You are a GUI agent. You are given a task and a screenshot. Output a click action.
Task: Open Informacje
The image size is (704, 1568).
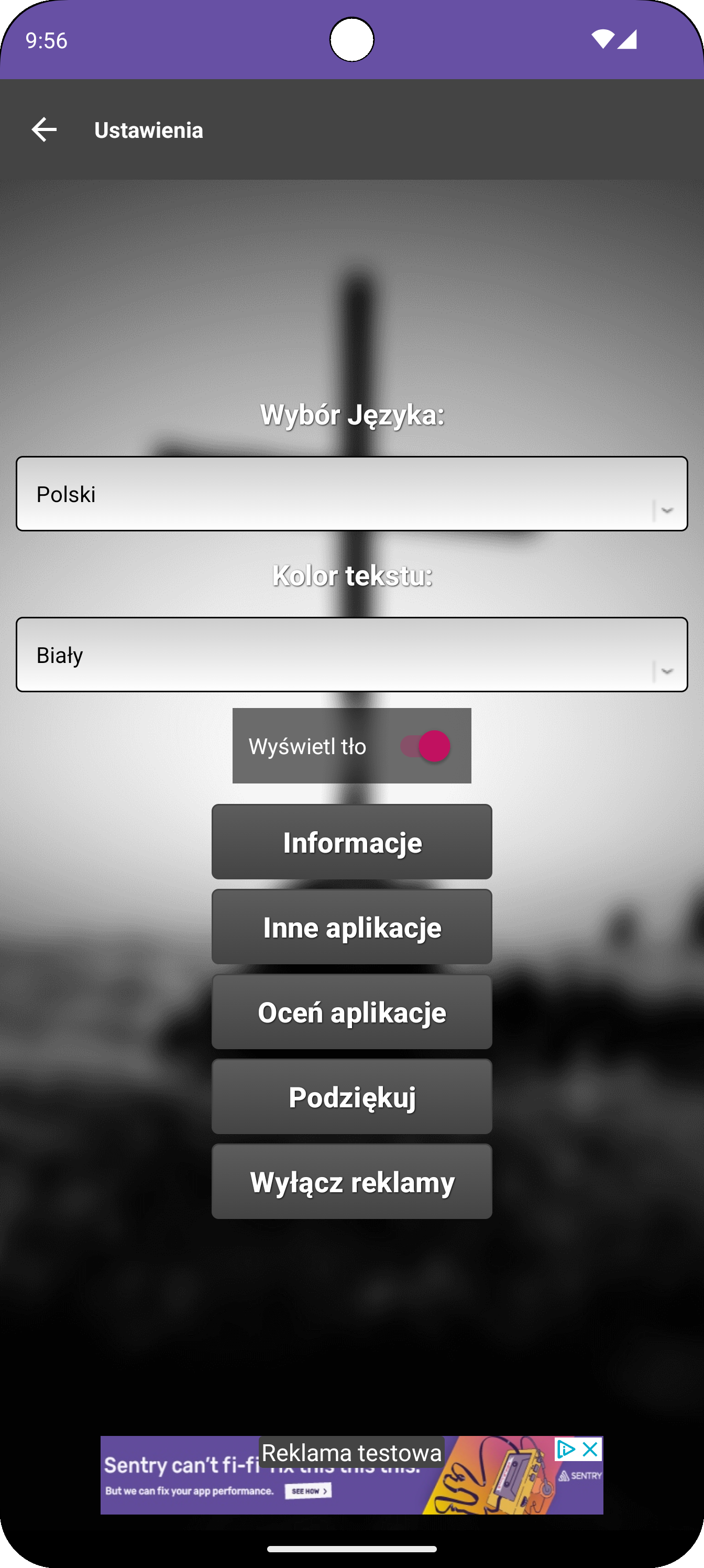351,842
